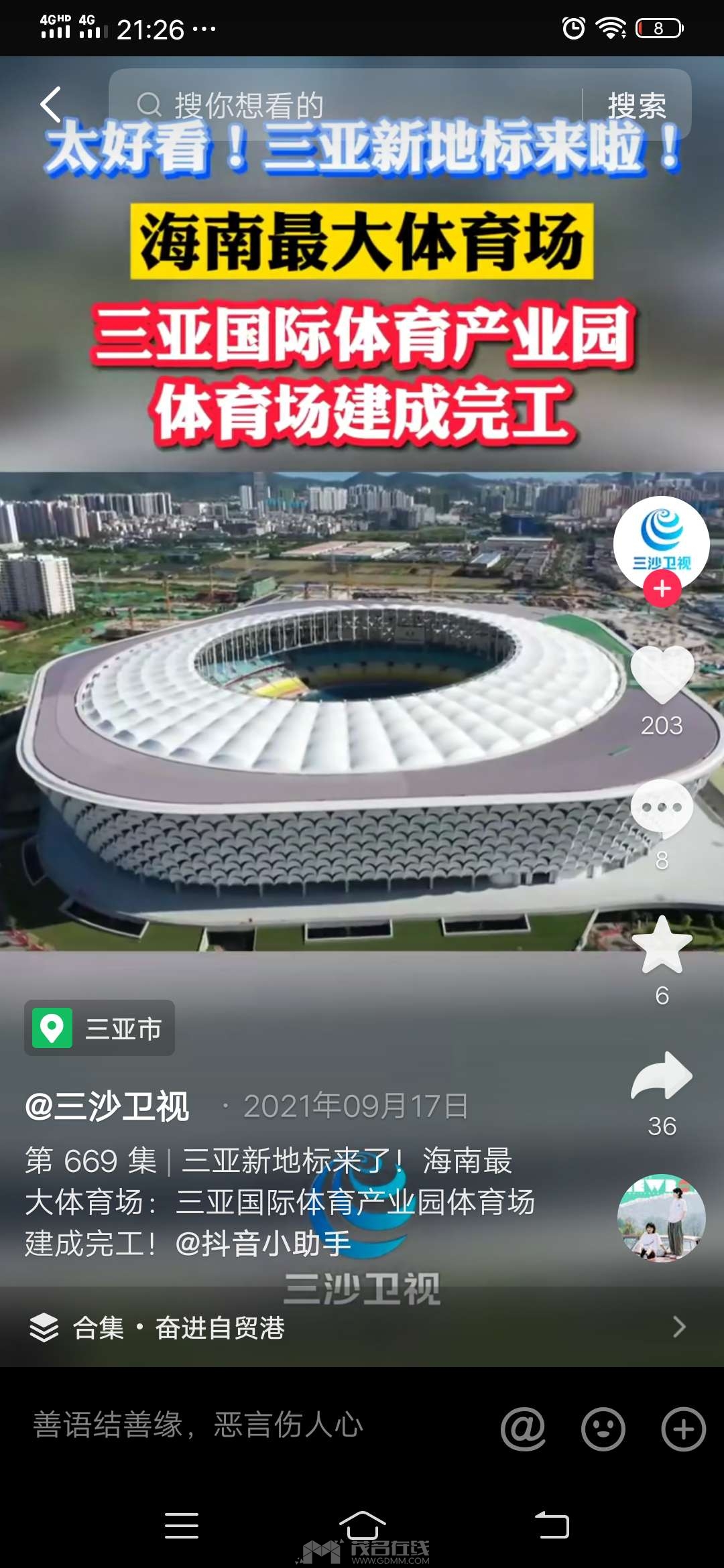Open the 合集·奋进自贸港 collection
Screen dimensions: 724x1568
click(x=362, y=1327)
